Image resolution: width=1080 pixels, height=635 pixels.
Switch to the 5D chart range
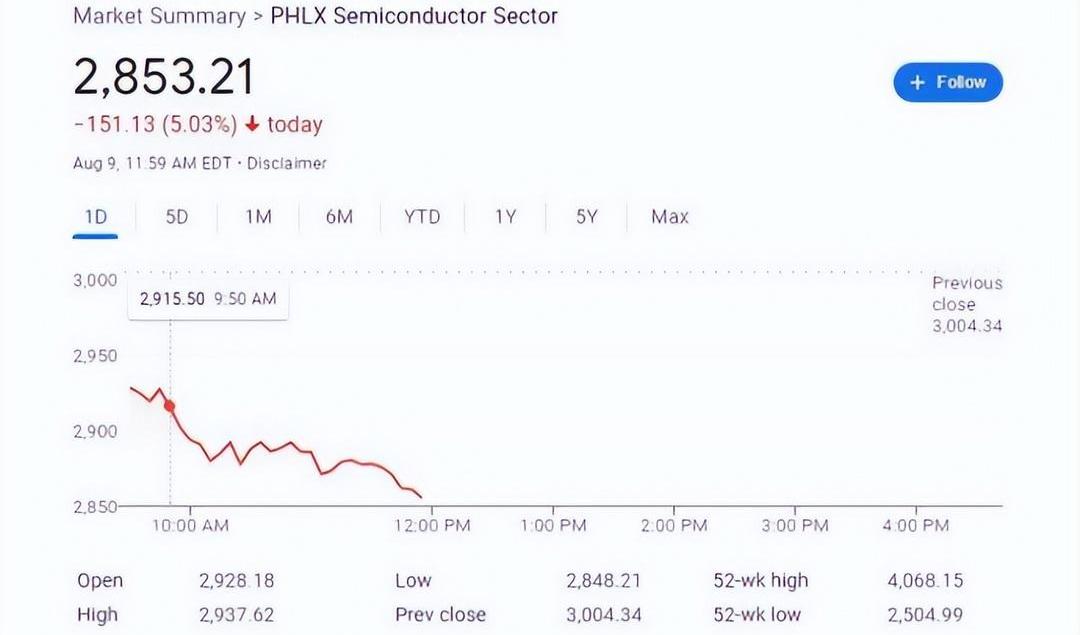coord(177,217)
